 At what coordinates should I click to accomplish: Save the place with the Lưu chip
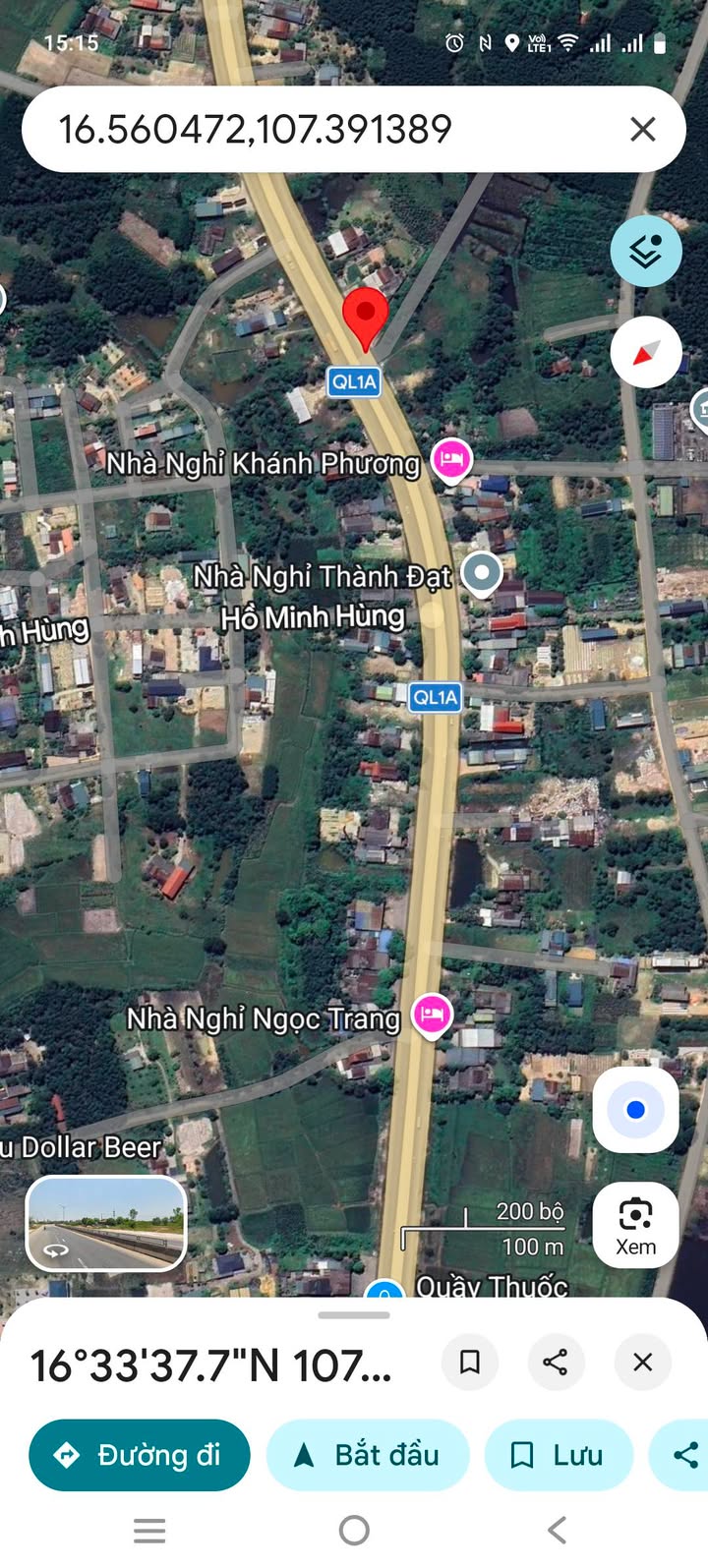coord(559,1455)
